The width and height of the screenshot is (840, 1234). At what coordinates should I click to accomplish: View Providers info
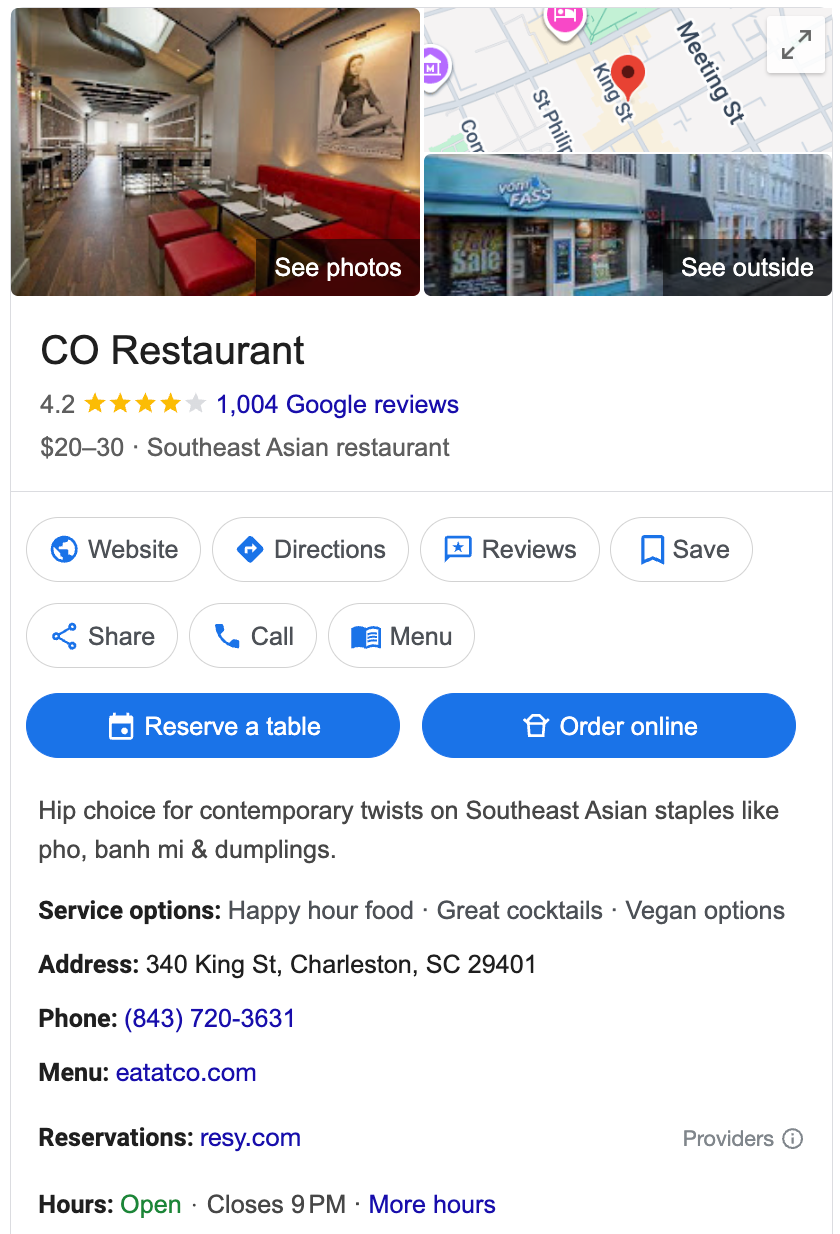coord(742,1139)
